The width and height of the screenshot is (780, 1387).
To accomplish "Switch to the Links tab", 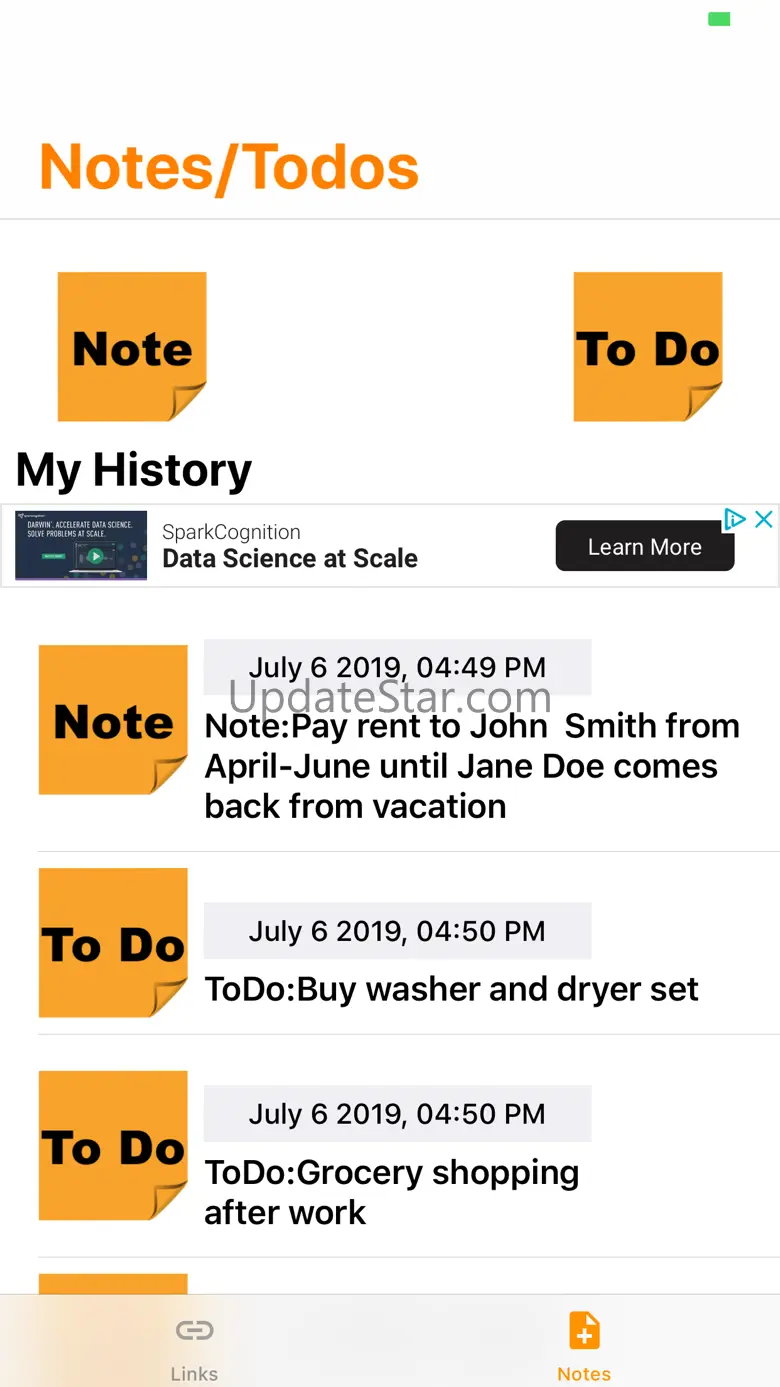I will (194, 1345).
